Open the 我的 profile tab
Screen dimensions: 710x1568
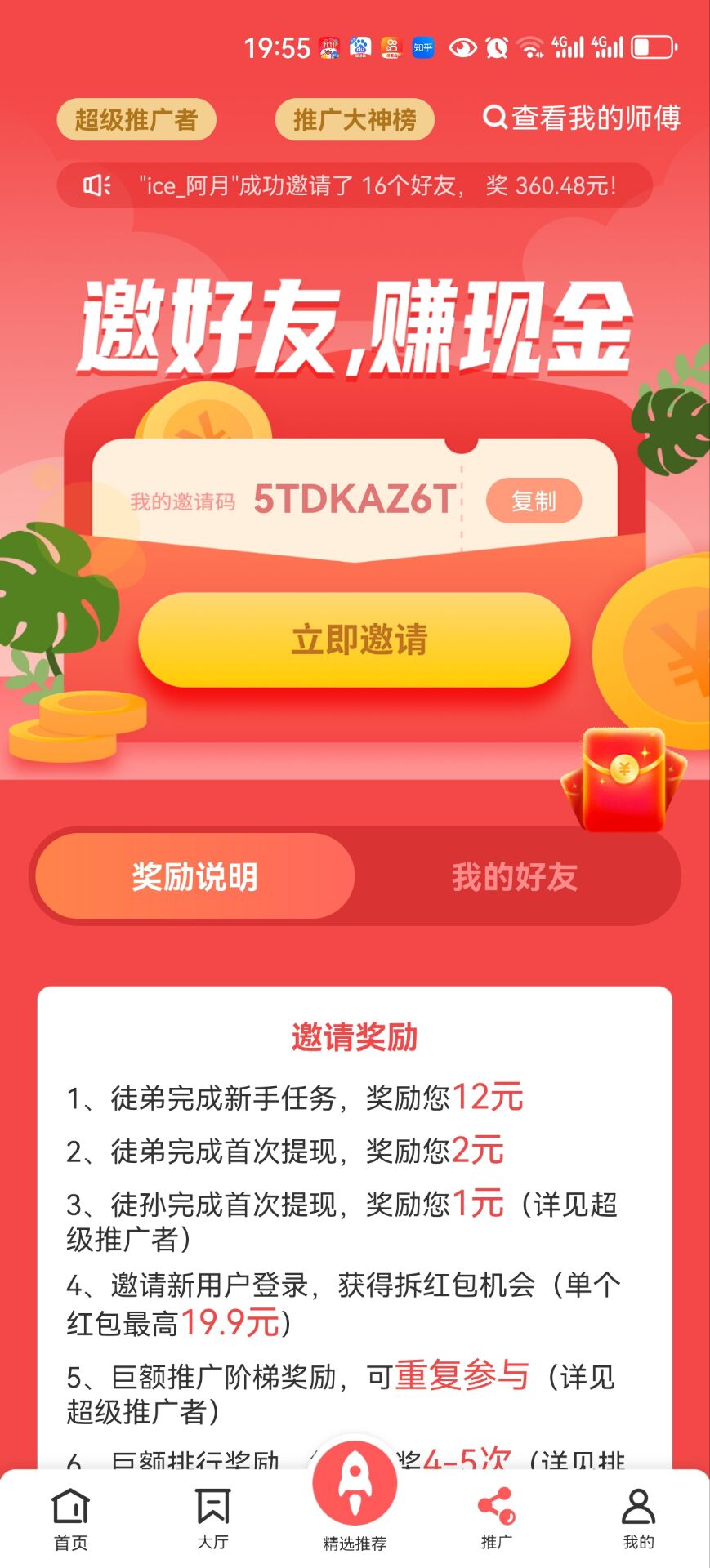(x=638, y=1518)
